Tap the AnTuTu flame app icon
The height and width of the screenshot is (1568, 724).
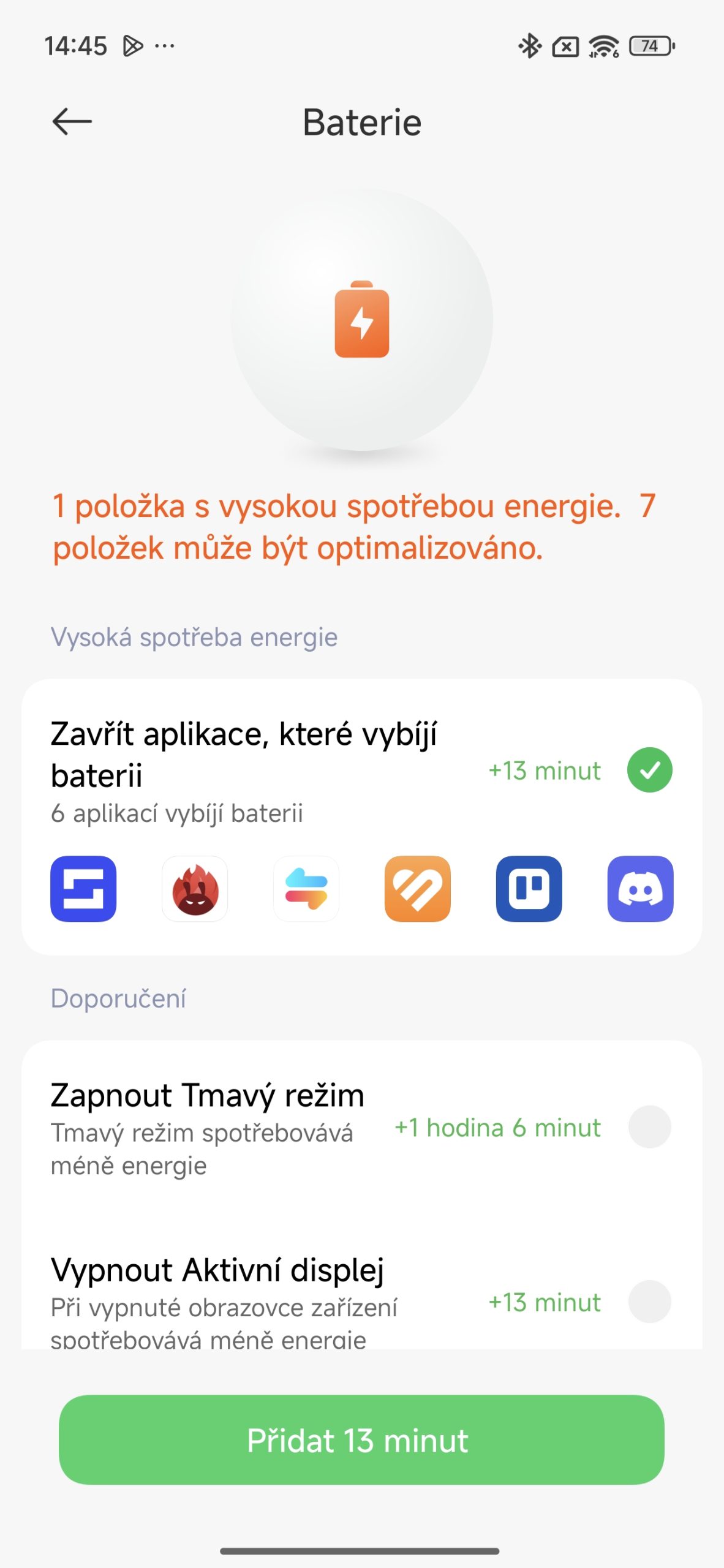tap(195, 889)
